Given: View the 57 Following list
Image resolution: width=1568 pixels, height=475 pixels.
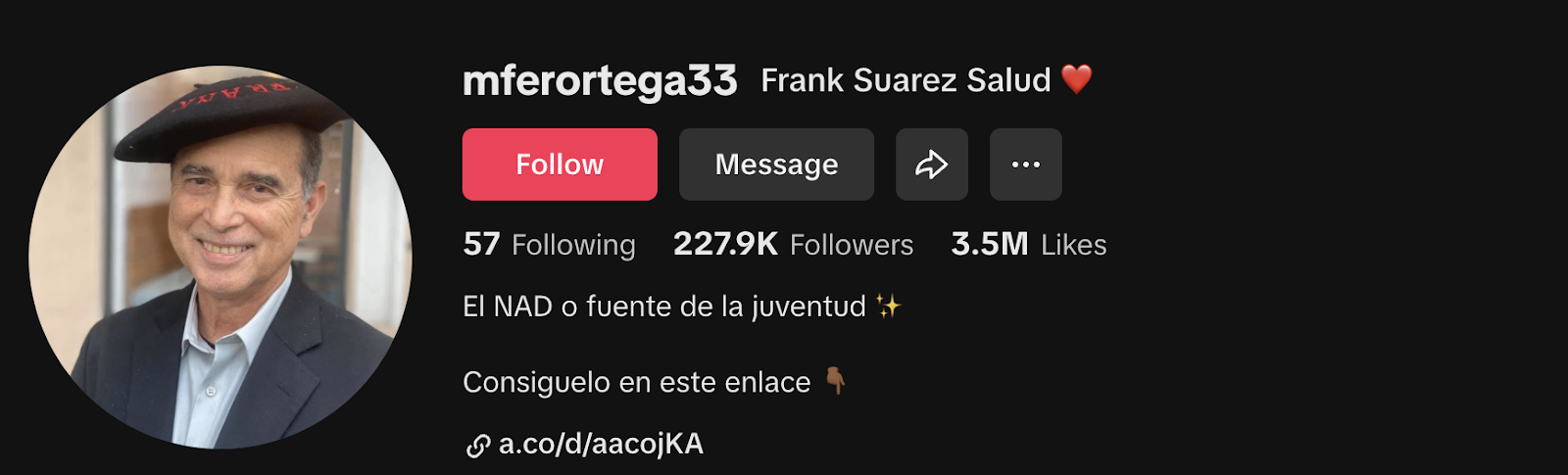Looking at the screenshot, I should (549, 245).
